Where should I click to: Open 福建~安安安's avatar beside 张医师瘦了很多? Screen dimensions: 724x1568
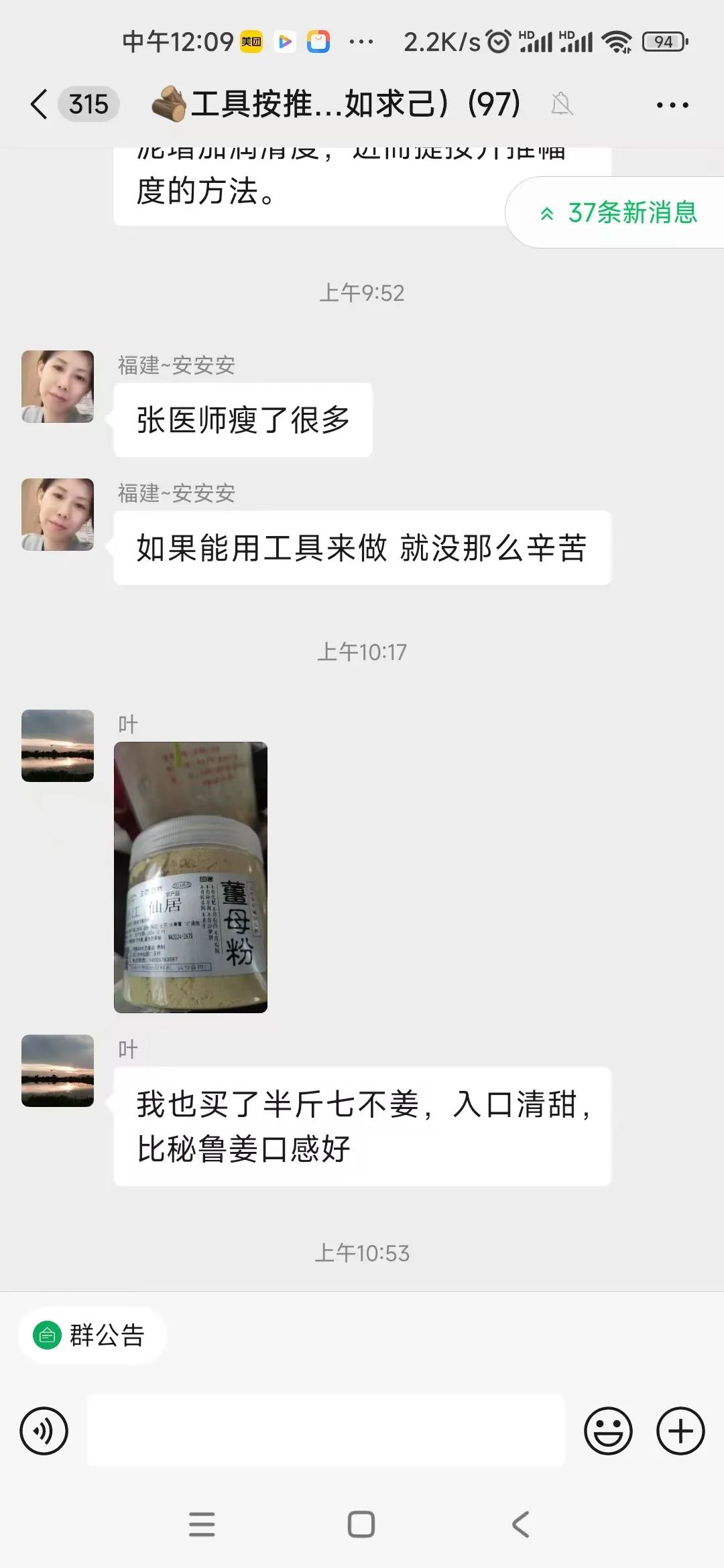58,387
